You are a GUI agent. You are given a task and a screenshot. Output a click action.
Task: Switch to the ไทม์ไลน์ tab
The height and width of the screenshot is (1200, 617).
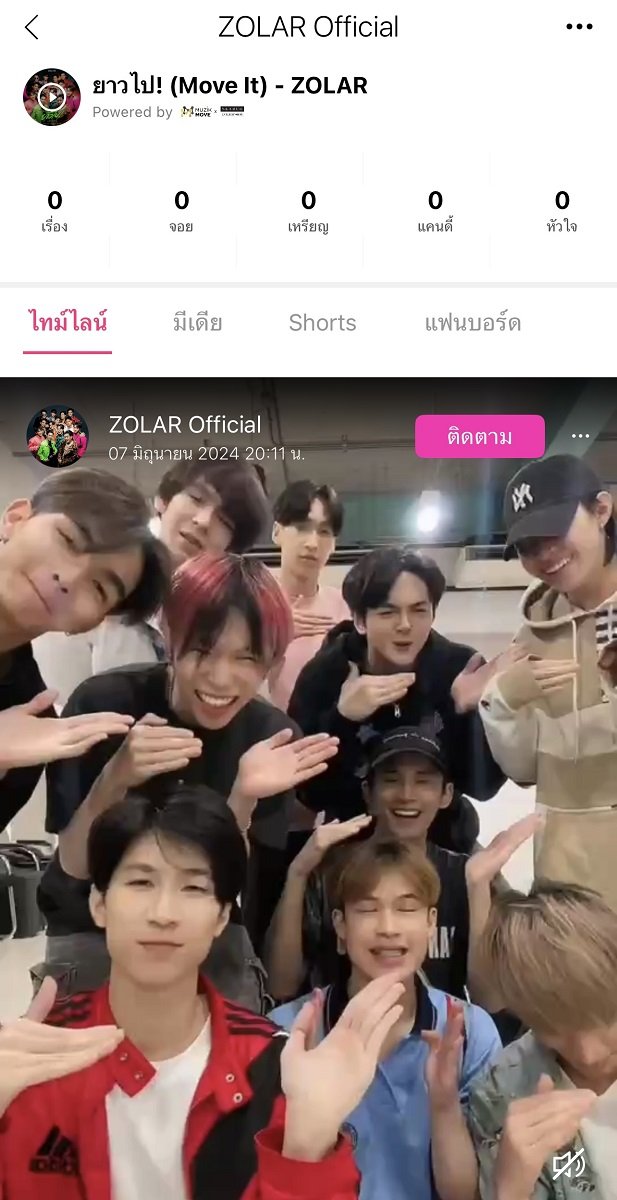[x=67, y=323]
